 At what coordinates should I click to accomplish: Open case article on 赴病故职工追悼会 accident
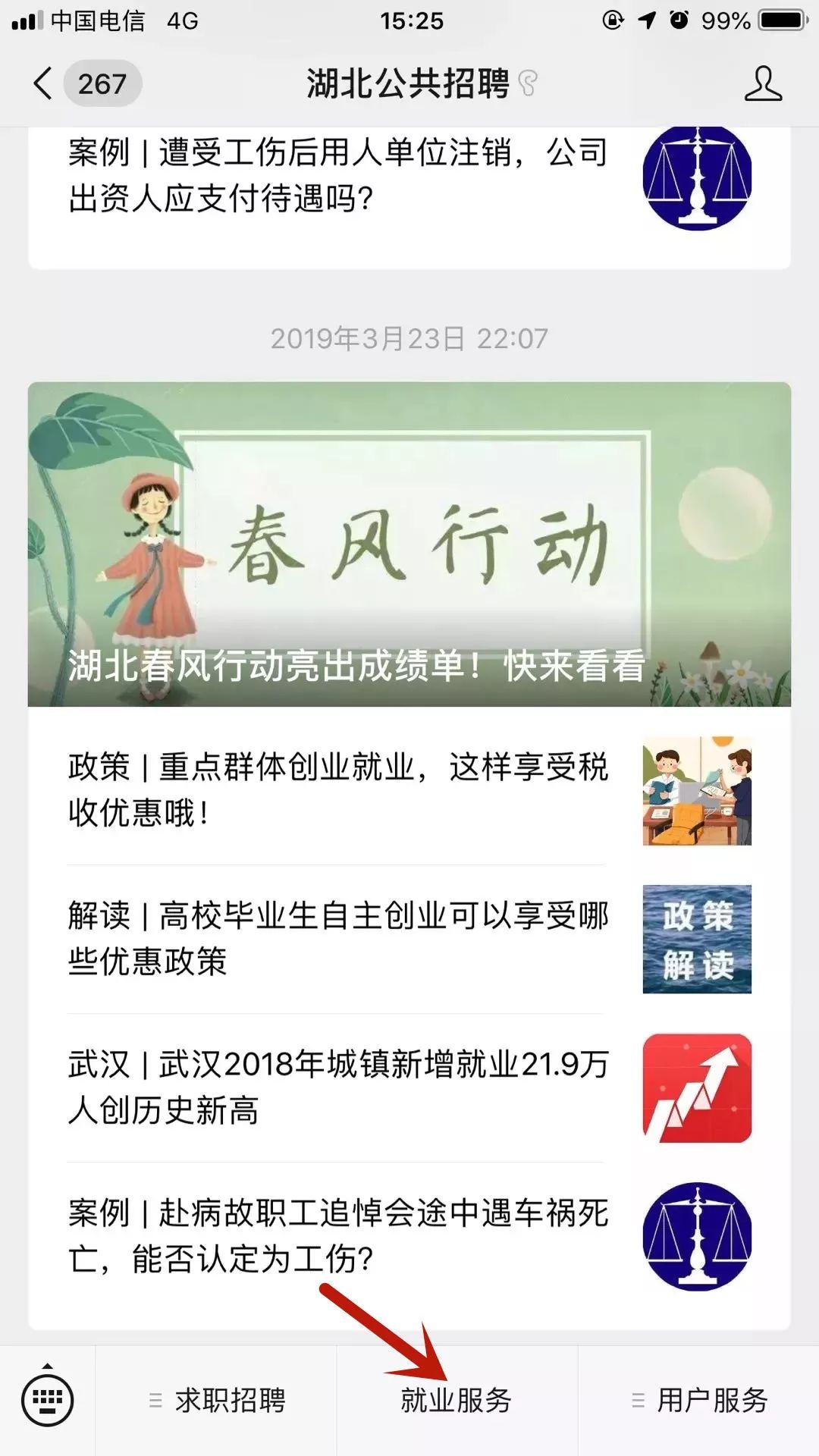point(409,1236)
